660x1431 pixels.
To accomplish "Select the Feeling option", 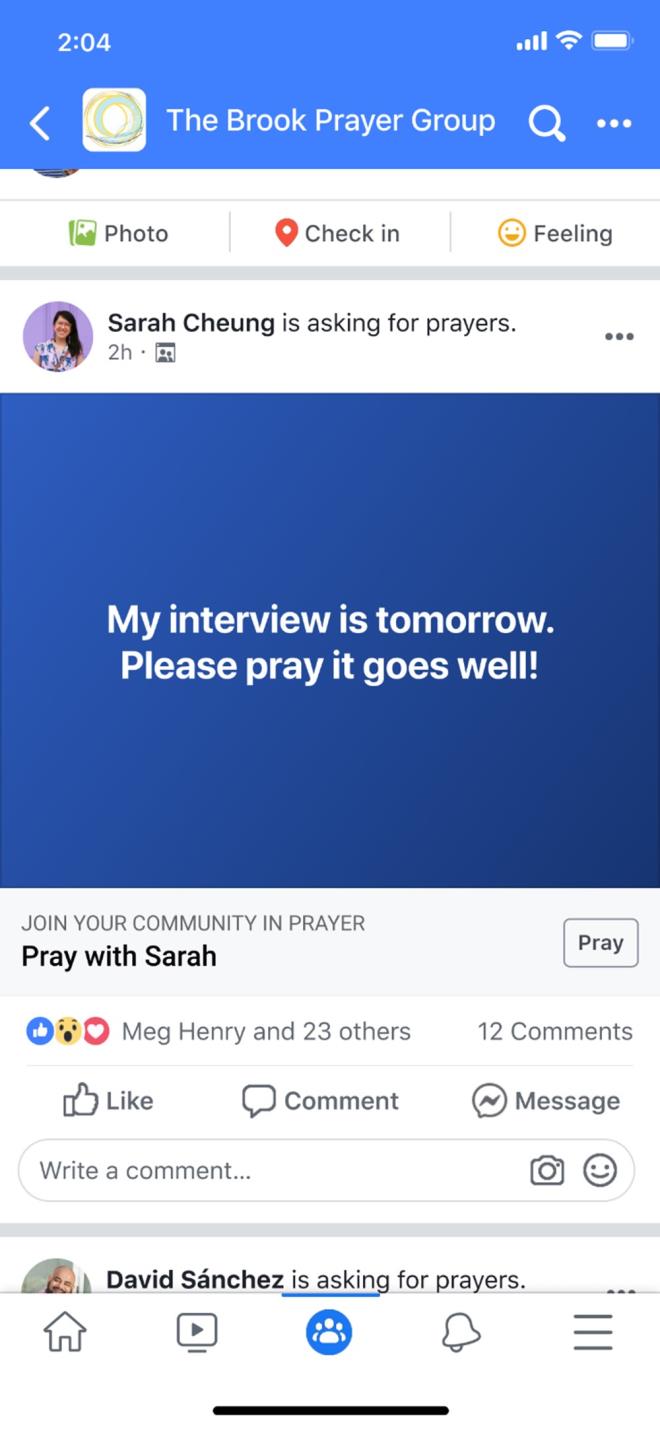I will [x=555, y=233].
